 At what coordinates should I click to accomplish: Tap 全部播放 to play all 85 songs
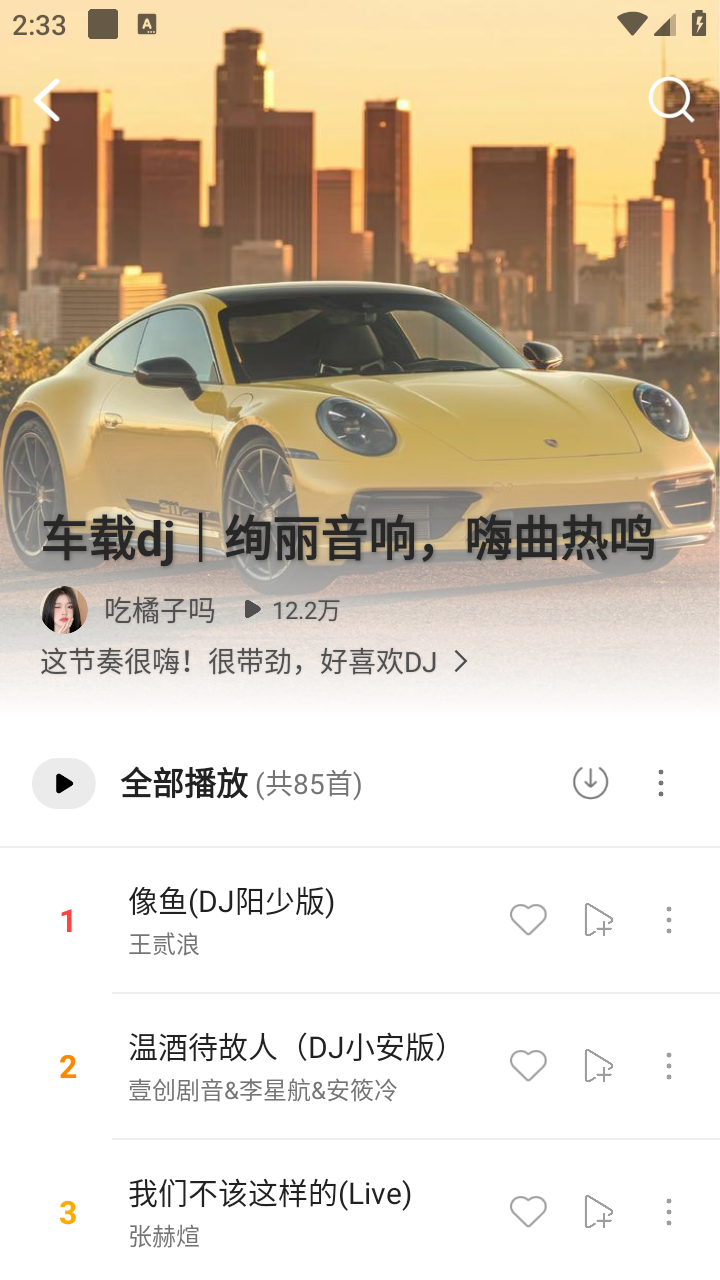(184, 784)
